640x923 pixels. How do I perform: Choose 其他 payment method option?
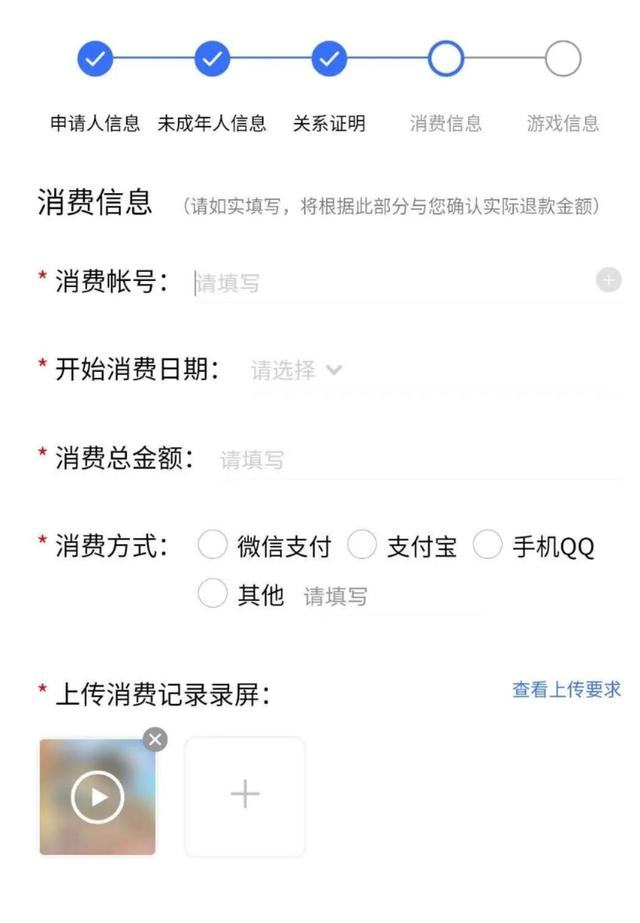point(213,595)
